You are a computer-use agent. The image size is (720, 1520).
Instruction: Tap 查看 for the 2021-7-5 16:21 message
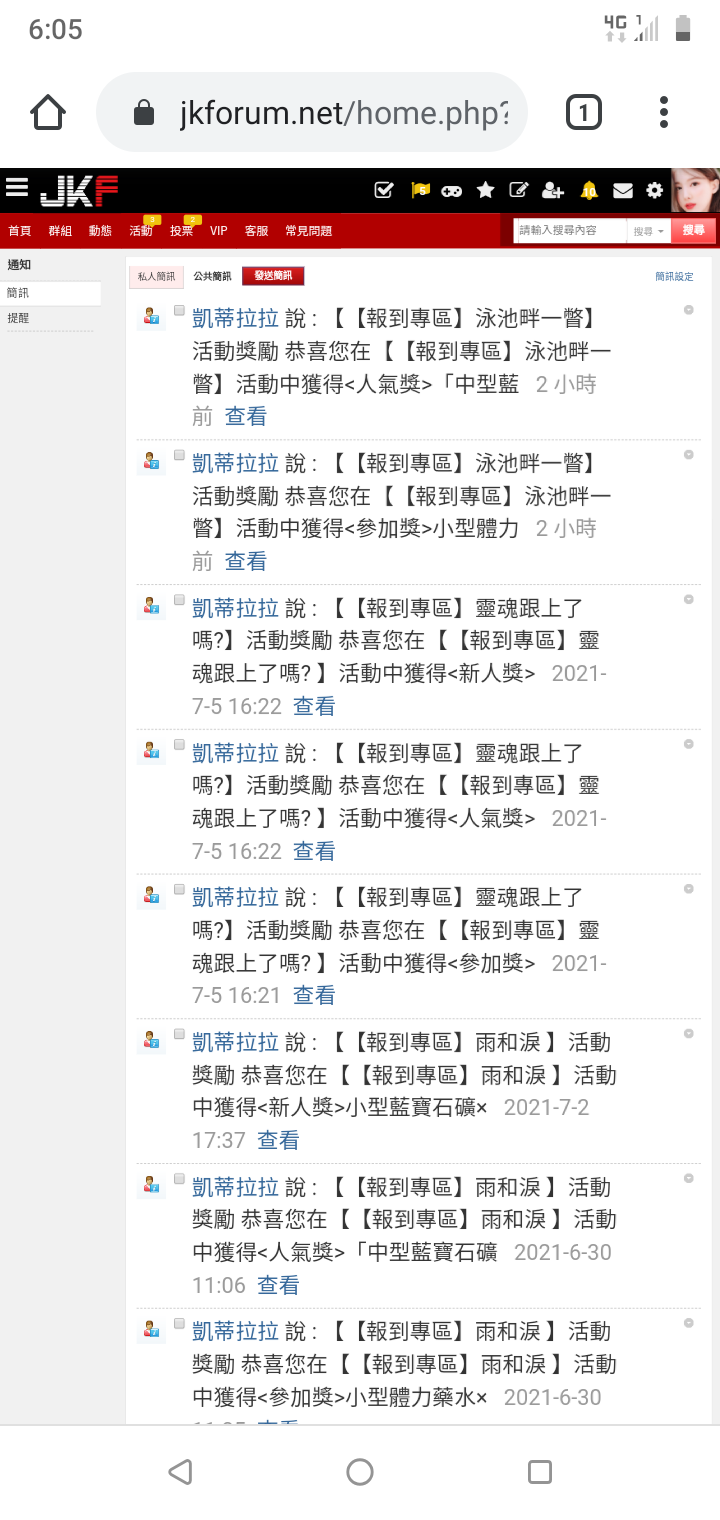click(x=314, y=996)
